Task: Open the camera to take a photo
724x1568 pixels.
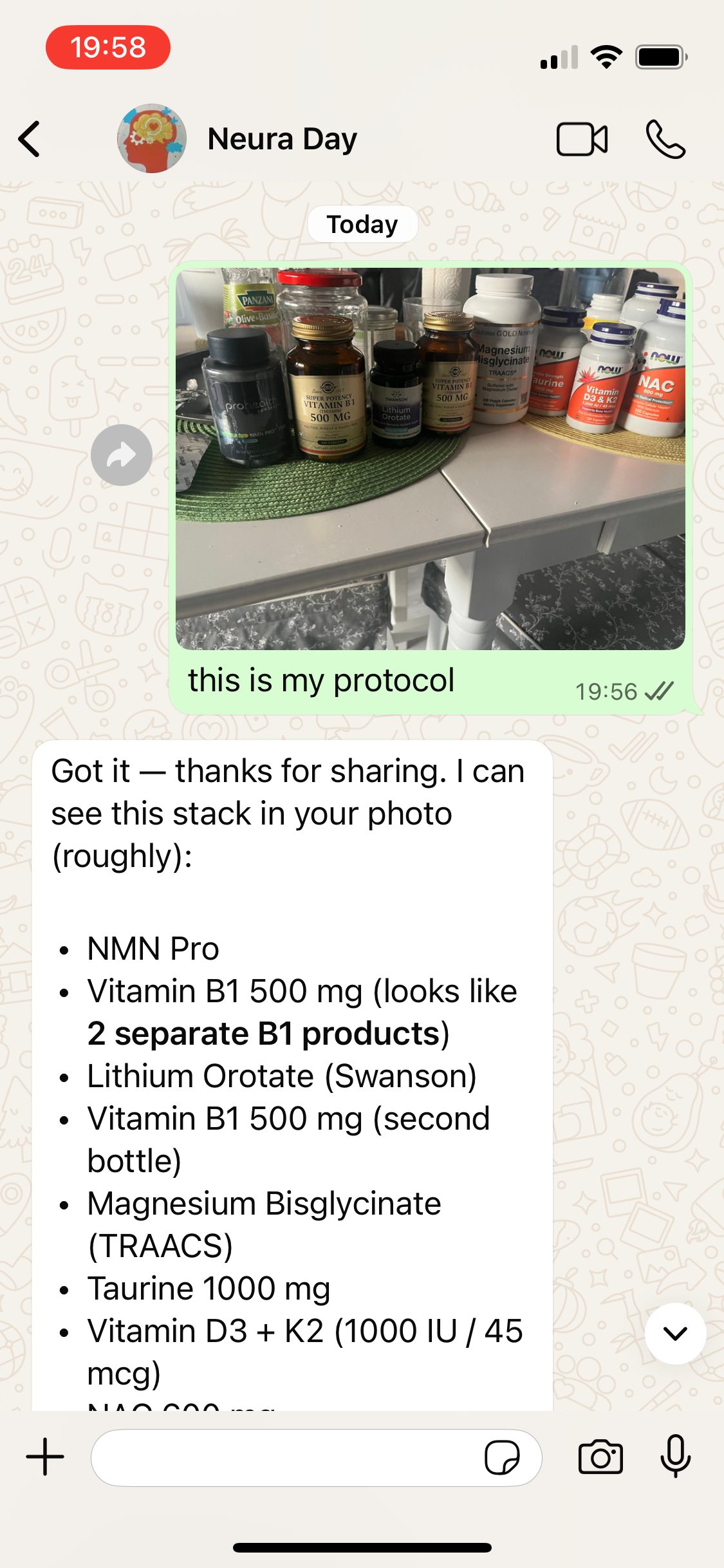Action: (x=600, y=1457)
